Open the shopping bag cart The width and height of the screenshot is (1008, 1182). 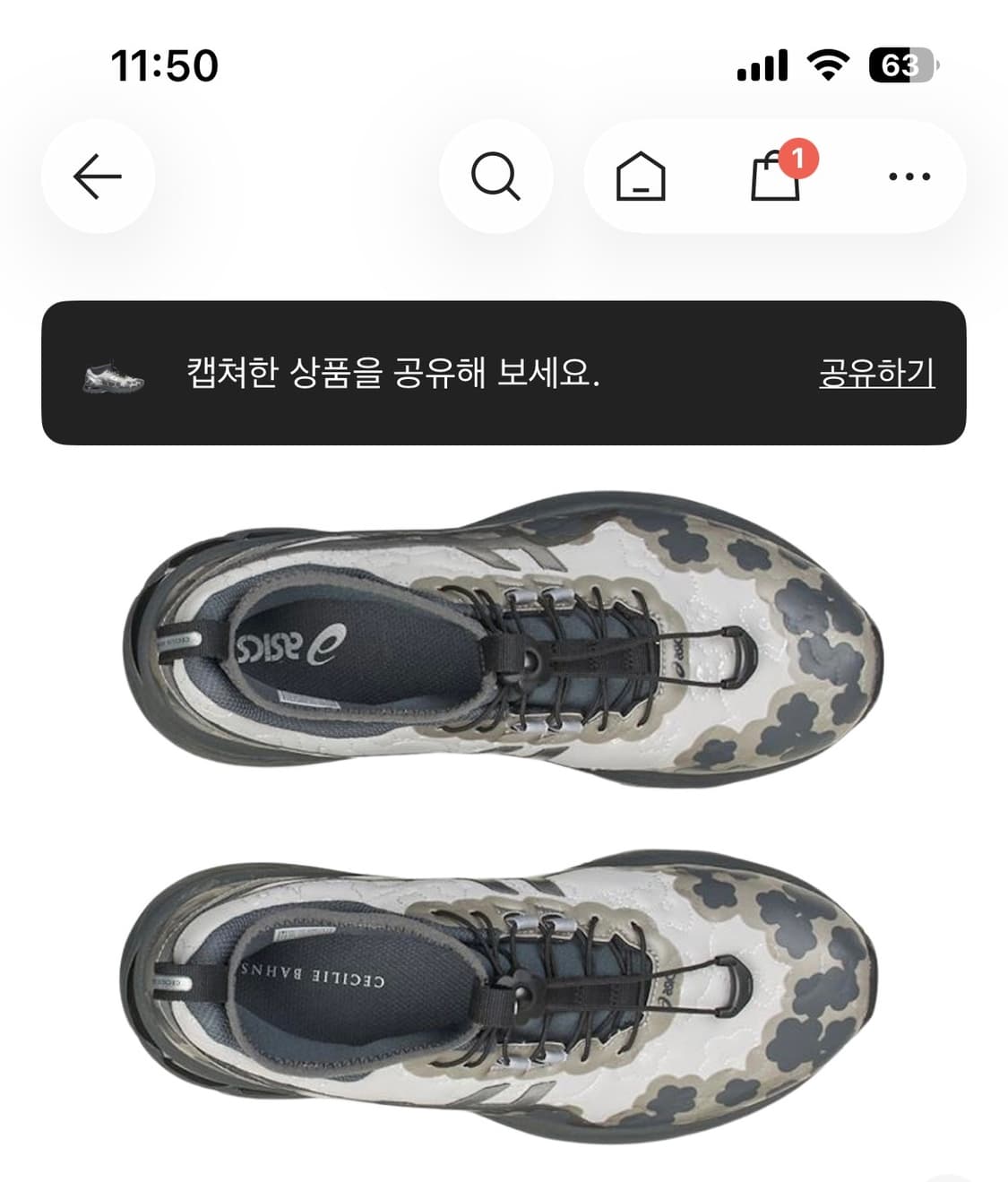pyautogui.click(x=772, y=179)
